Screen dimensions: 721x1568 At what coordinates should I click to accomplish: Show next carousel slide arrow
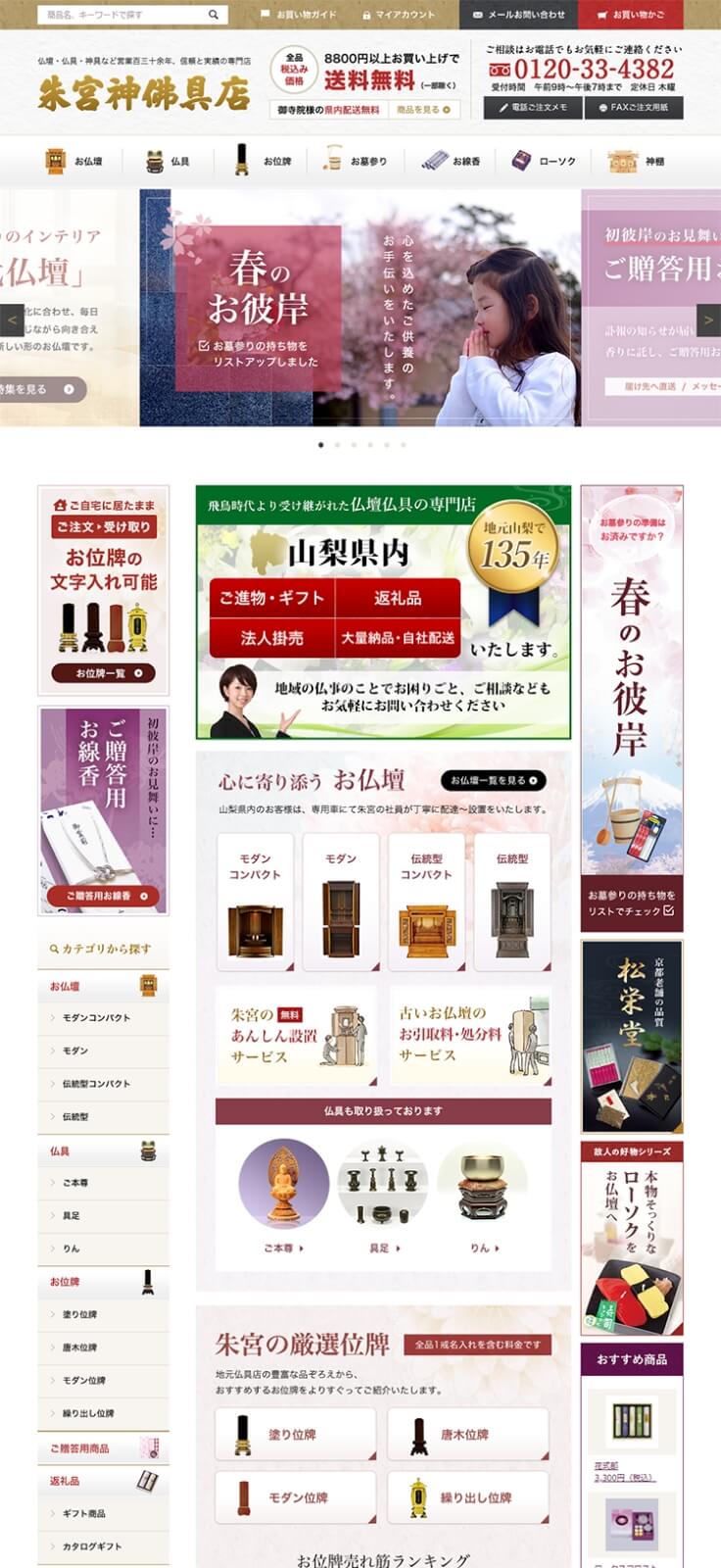[709, 319]
